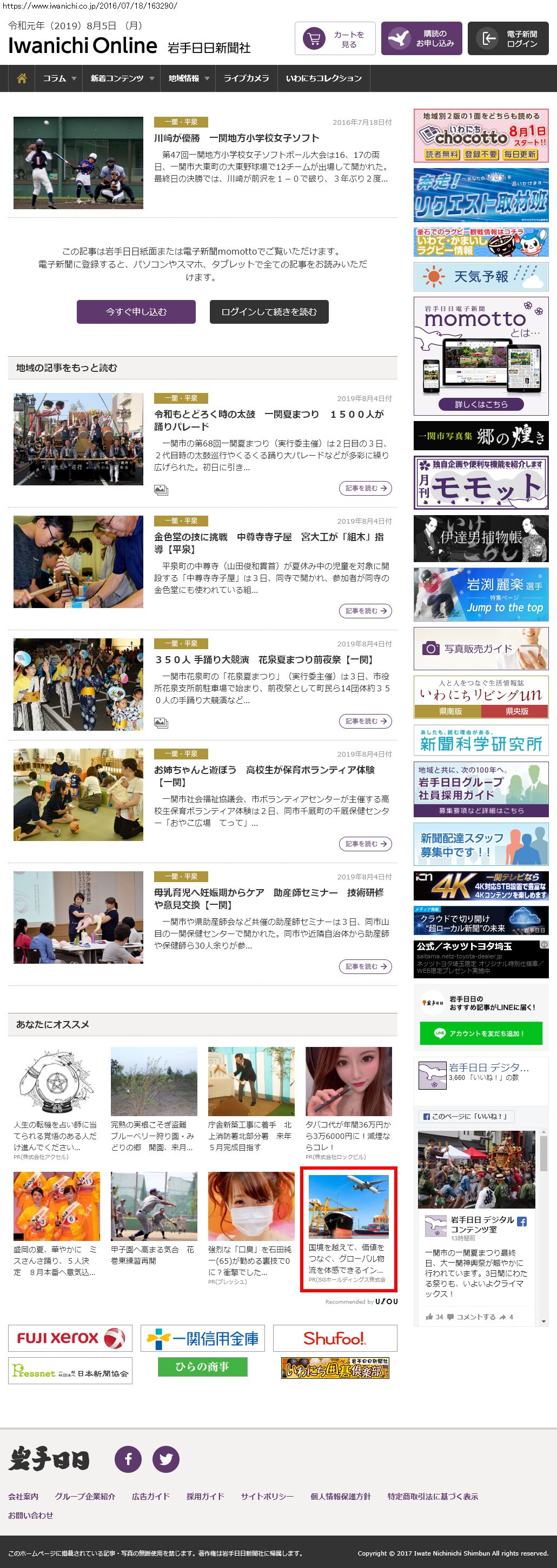The width and height of the screenshot is (557, 1568).
Task: Like the page with このページに「いいね！」
Action: (x=466, y=1116)
